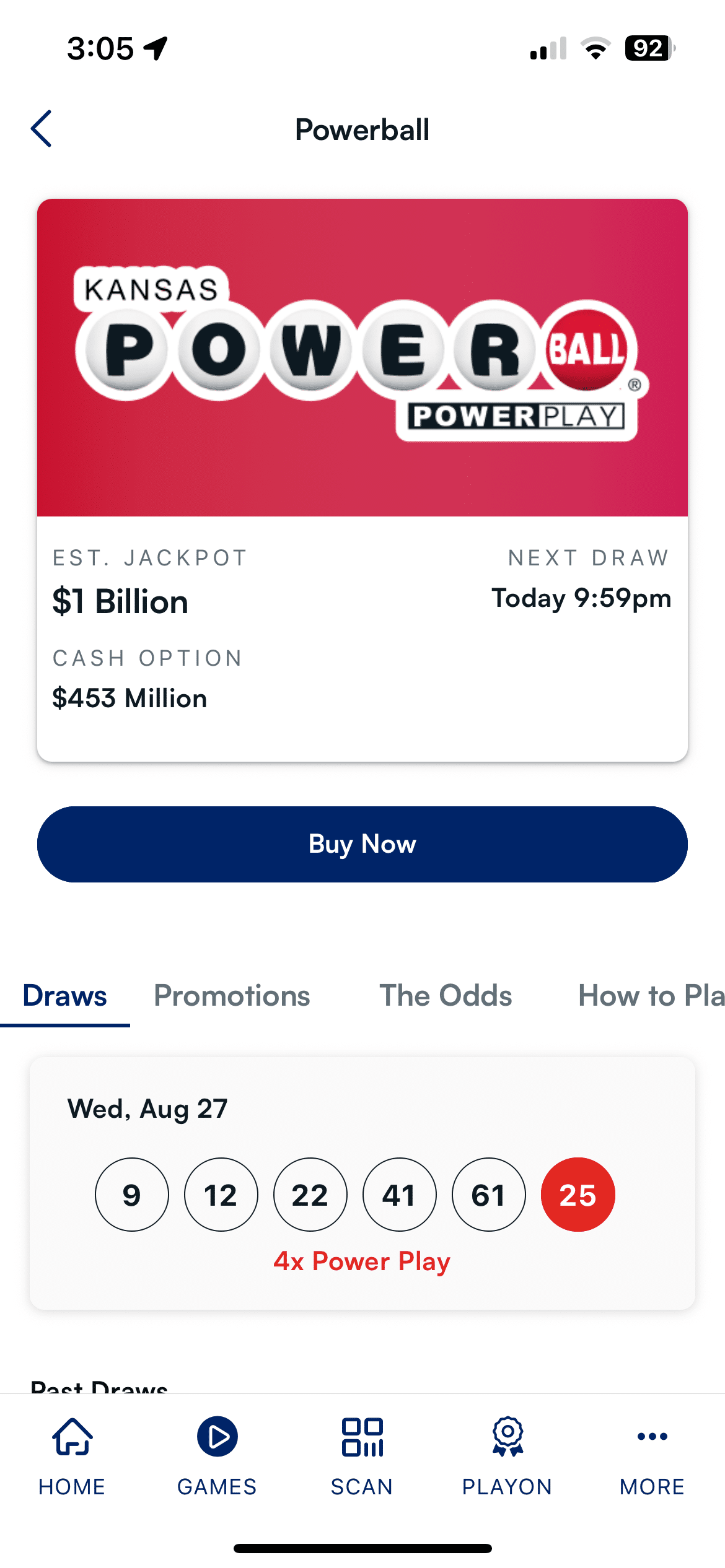The width and height of the screenshot is (725, 1568).
Task: Select the Draws tab
Action: click(x=65, y=996)
